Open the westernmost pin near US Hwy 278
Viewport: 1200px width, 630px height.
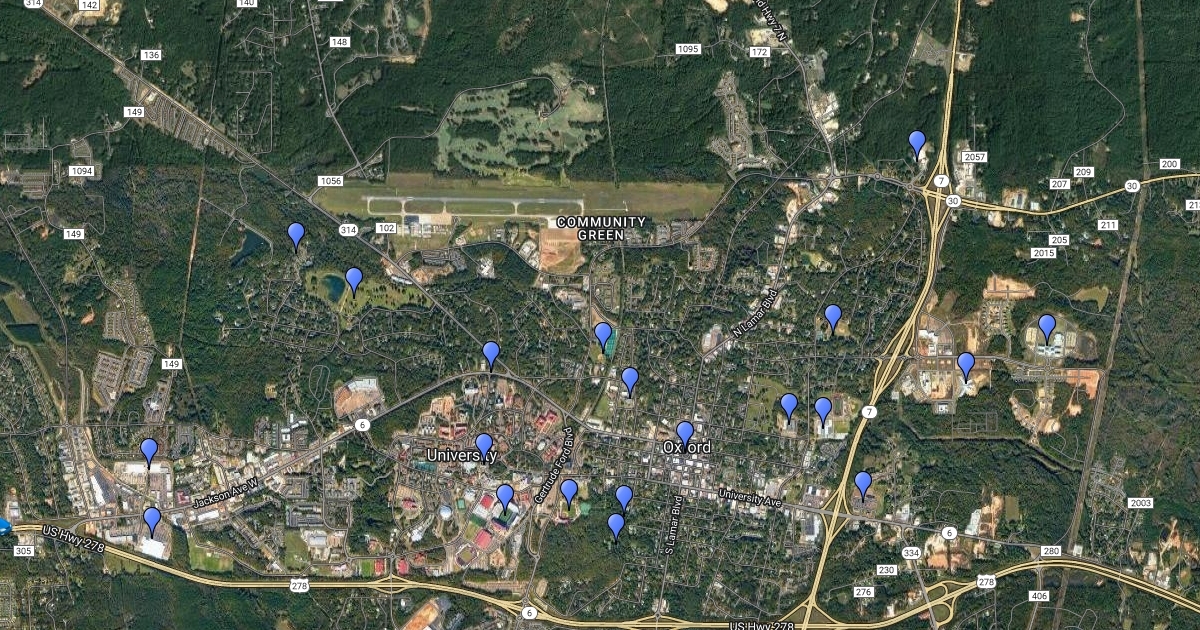tap(152, 520)
